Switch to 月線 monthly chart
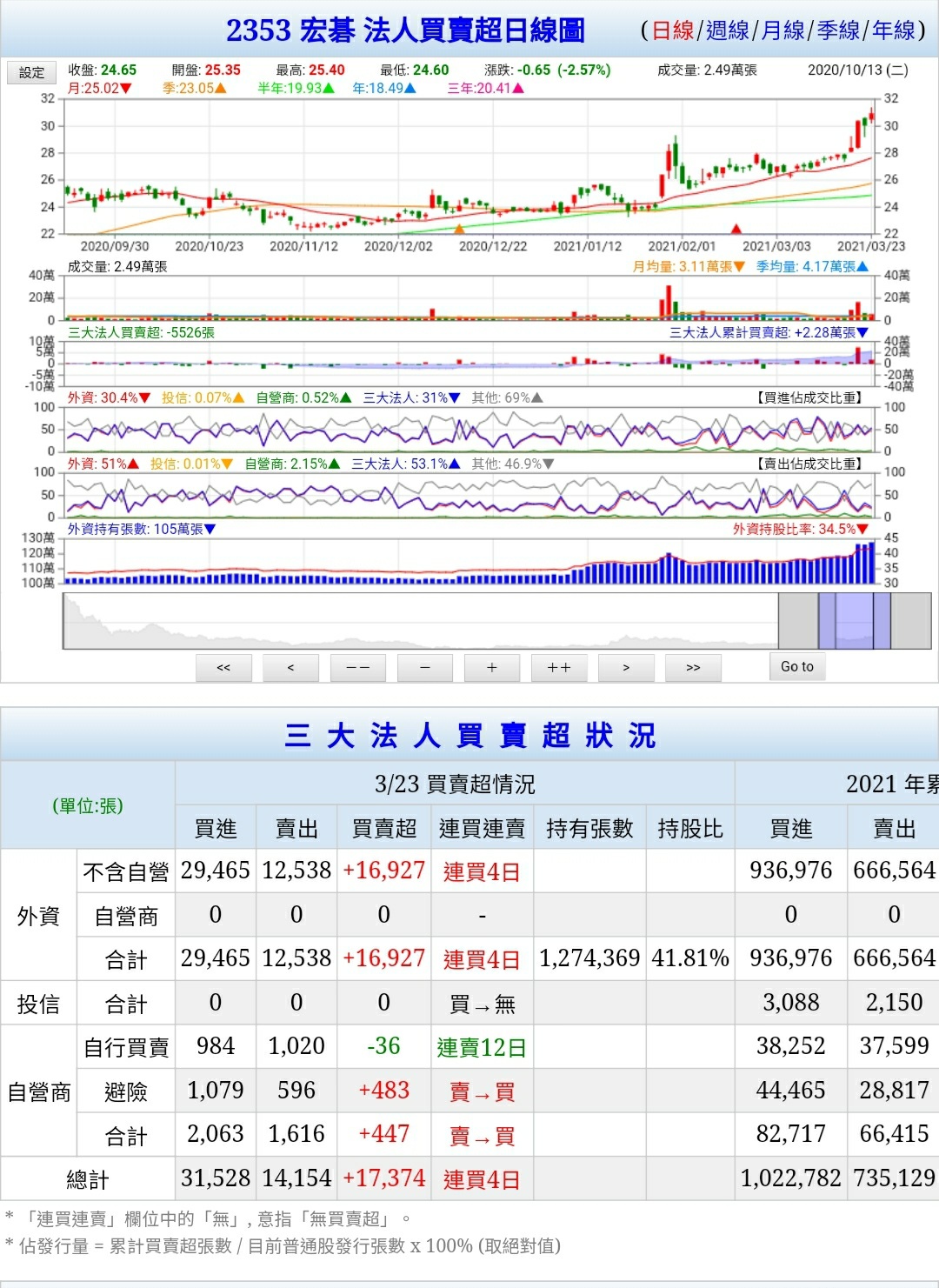The width and height of the screenshot is (939, 1288). (x=782, y=31)
